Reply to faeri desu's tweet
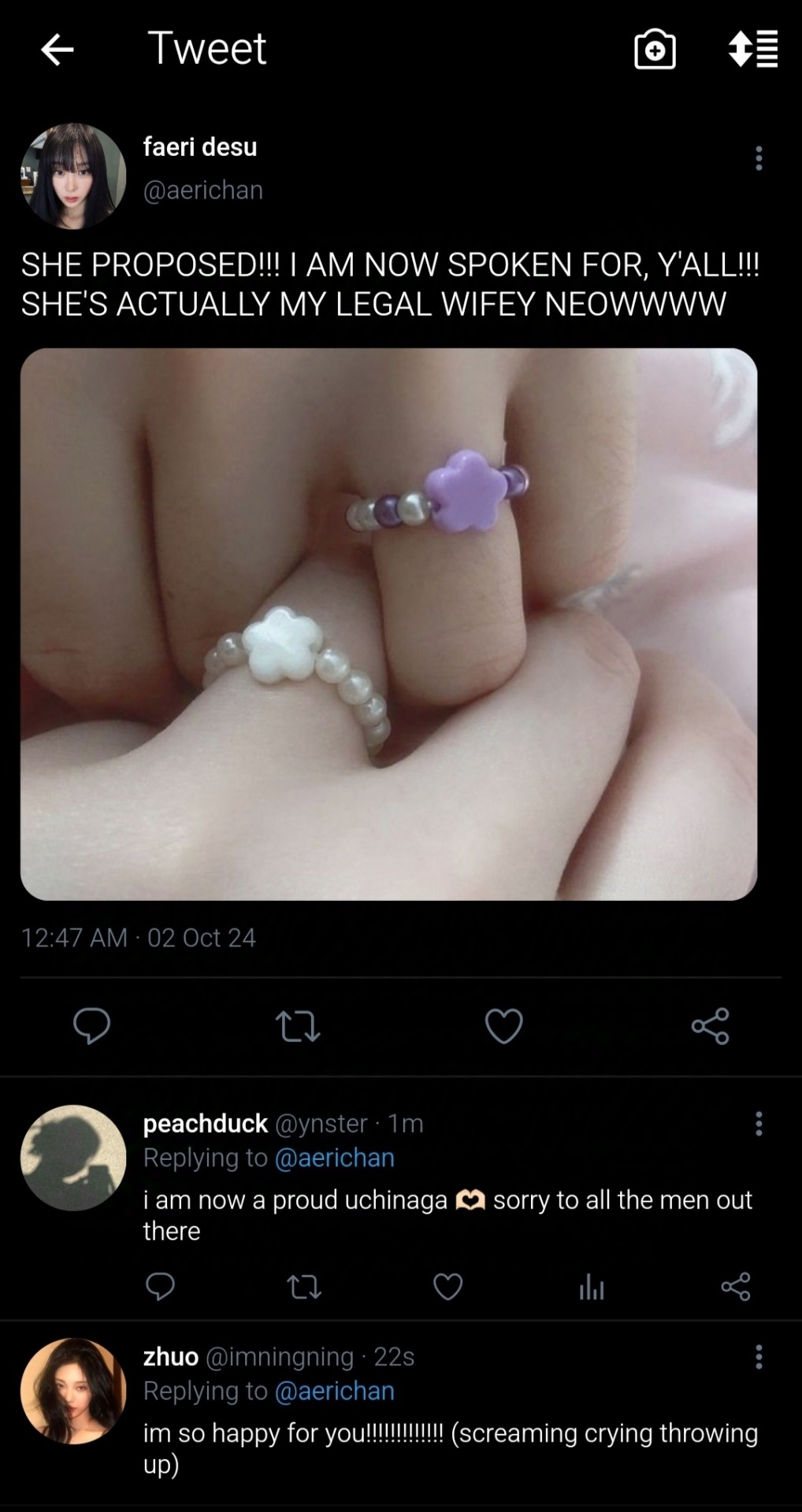This screenshot has height=1512, width=802. pyautogui.click(x=91, y=1025)
